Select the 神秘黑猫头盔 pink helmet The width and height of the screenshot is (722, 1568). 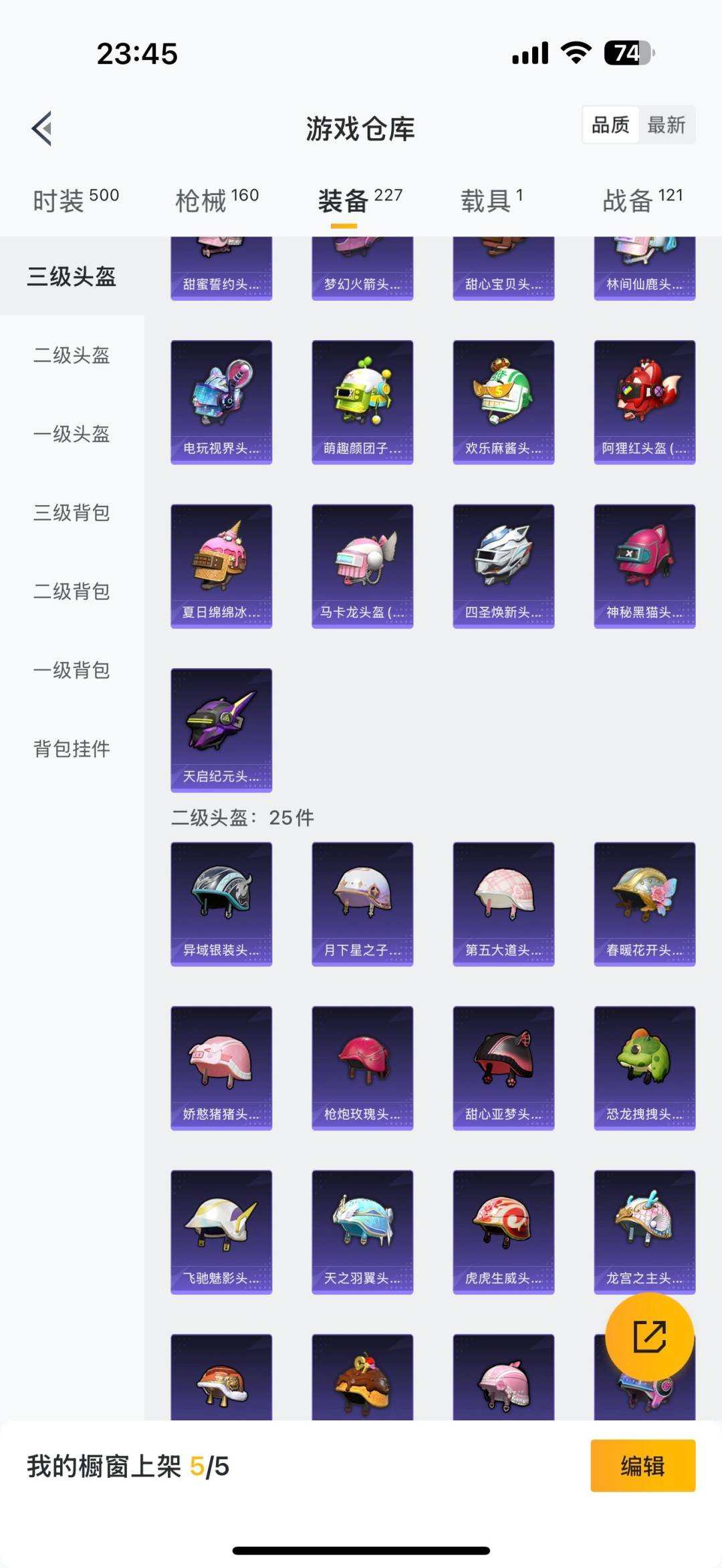(644, 563)
